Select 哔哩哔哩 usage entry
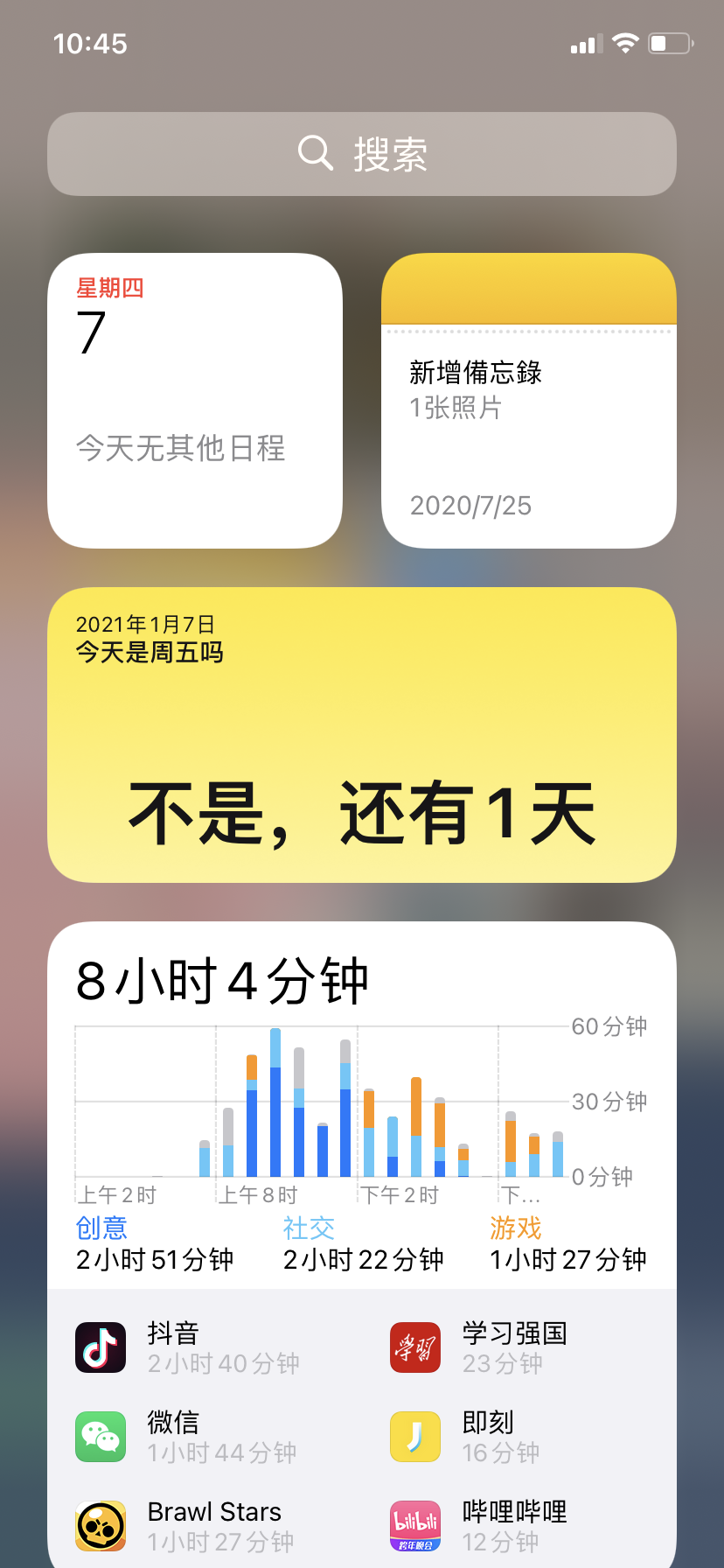 [x=520, y=1526]
